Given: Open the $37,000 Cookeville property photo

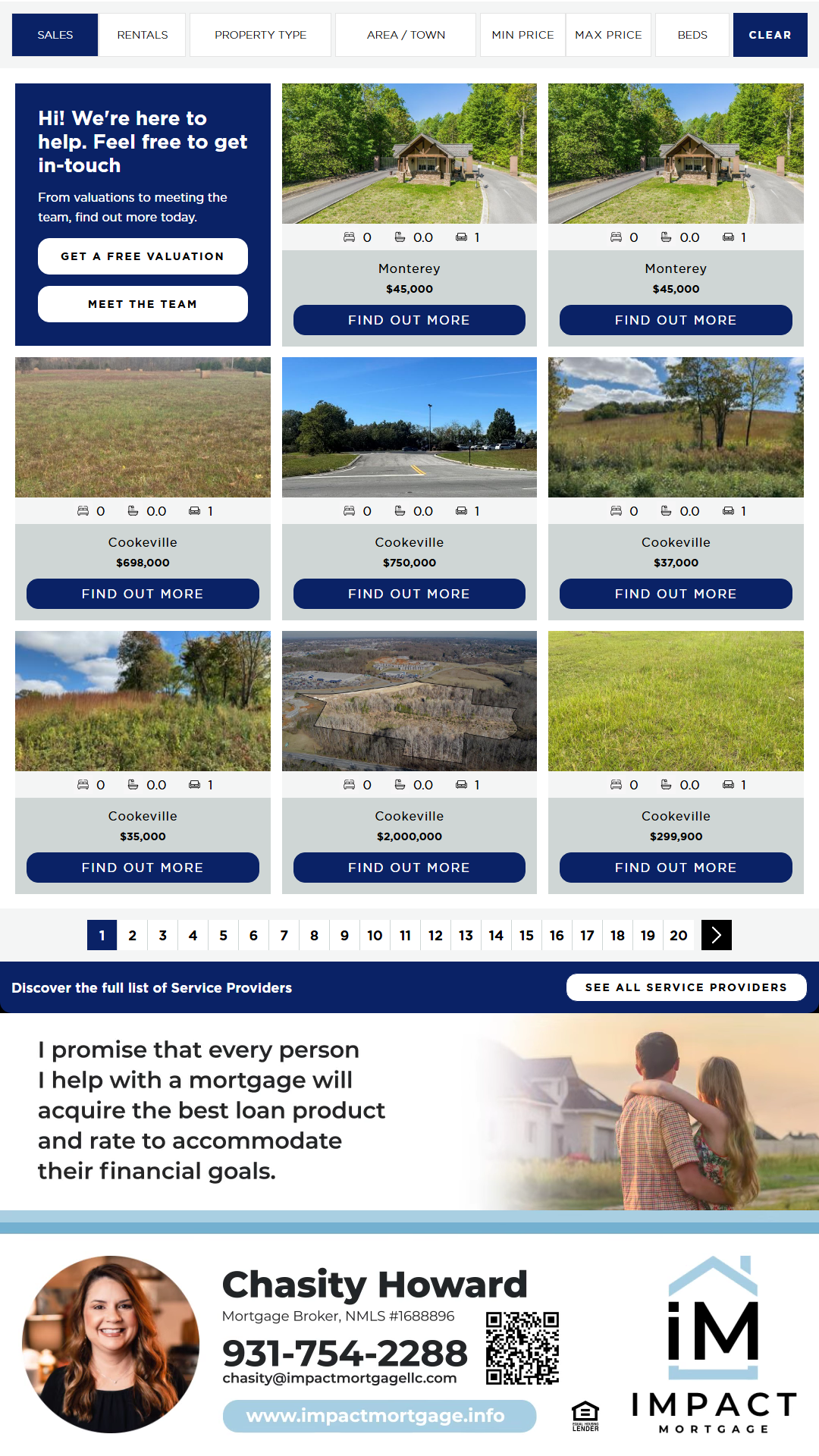Looking at the screenshot, I should coord(676,427).
